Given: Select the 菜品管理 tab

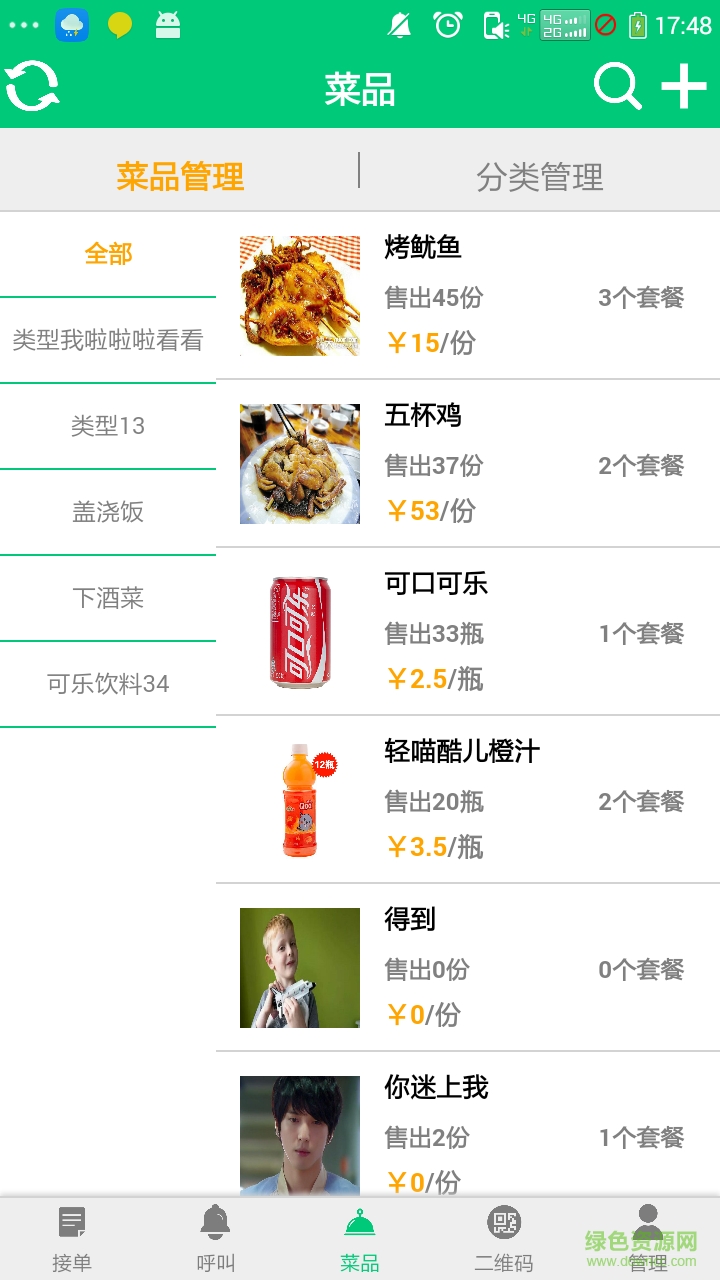Looking at the screenshot, I should (180, 177).
